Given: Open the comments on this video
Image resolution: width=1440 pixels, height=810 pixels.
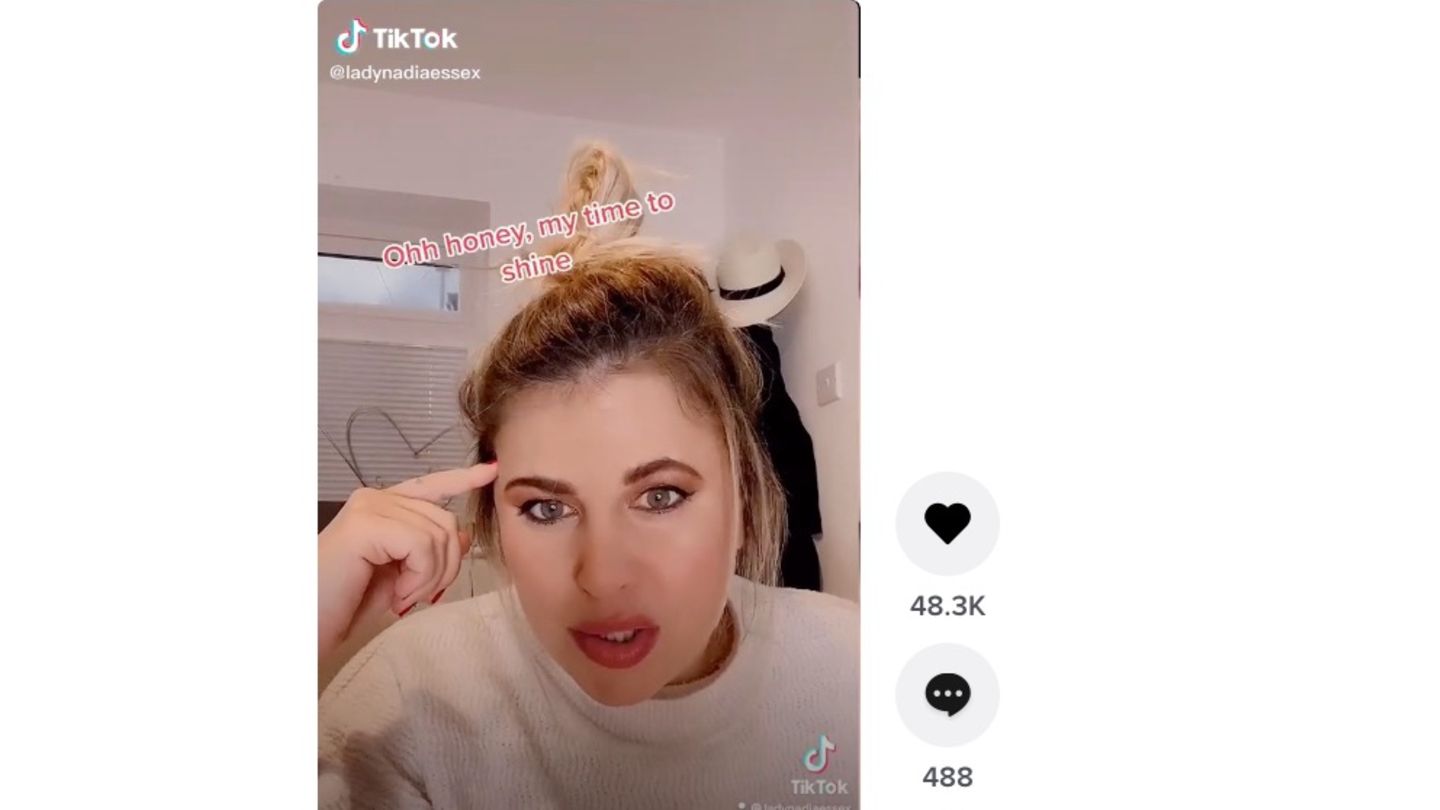Looking at the screenshot, I should point(947,695).
